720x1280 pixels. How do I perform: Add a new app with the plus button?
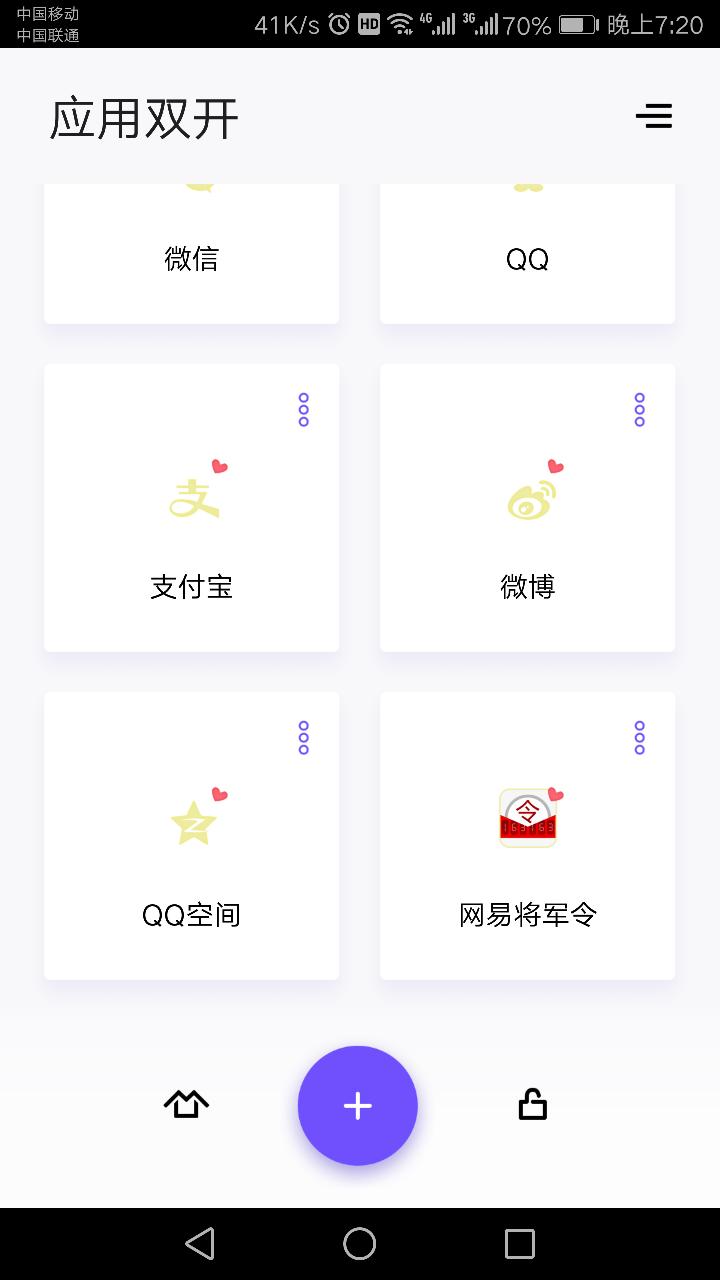[357, 1105]
